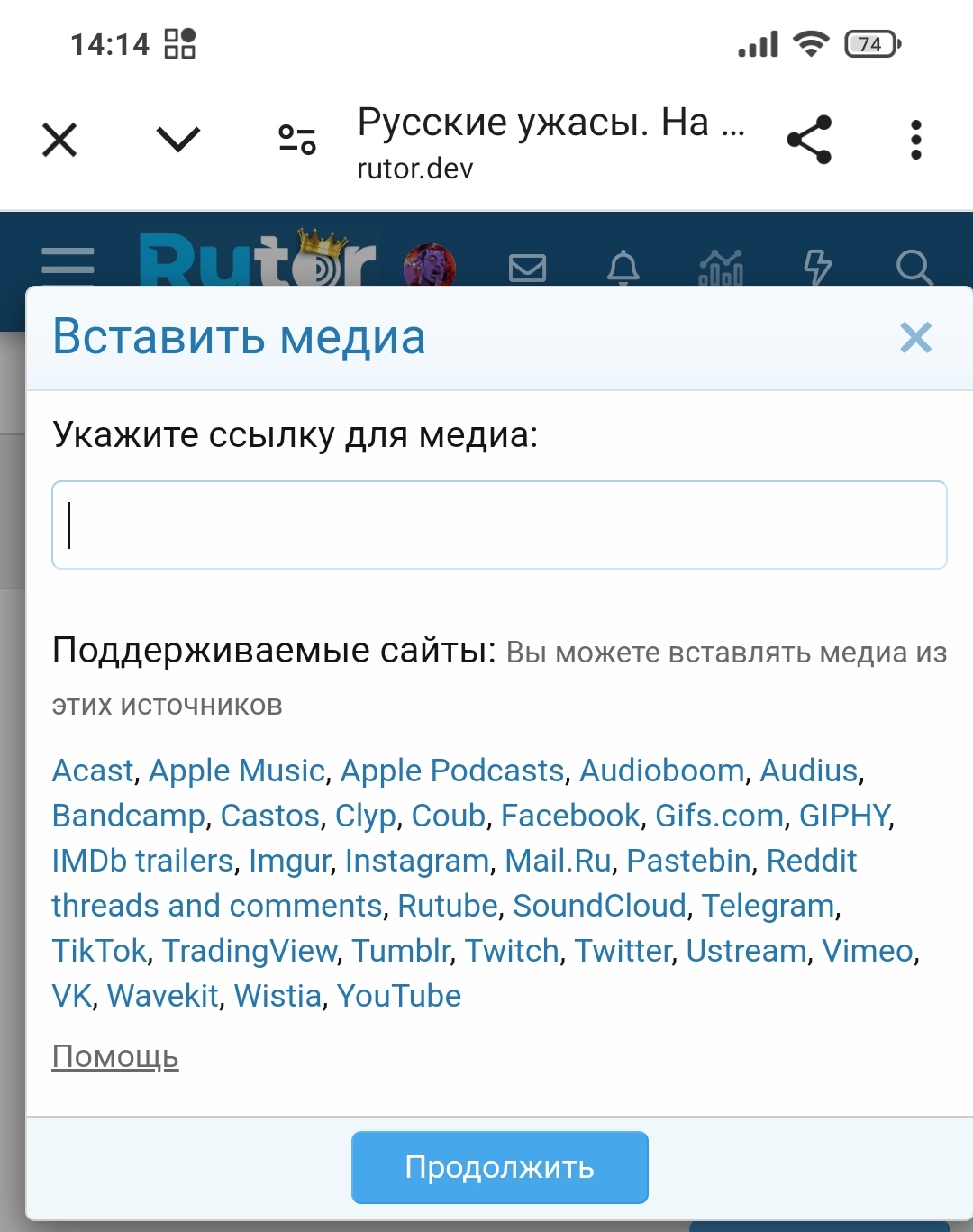Close the browser custom tab
The image size is (973, 1232).
tap(59, 140)
